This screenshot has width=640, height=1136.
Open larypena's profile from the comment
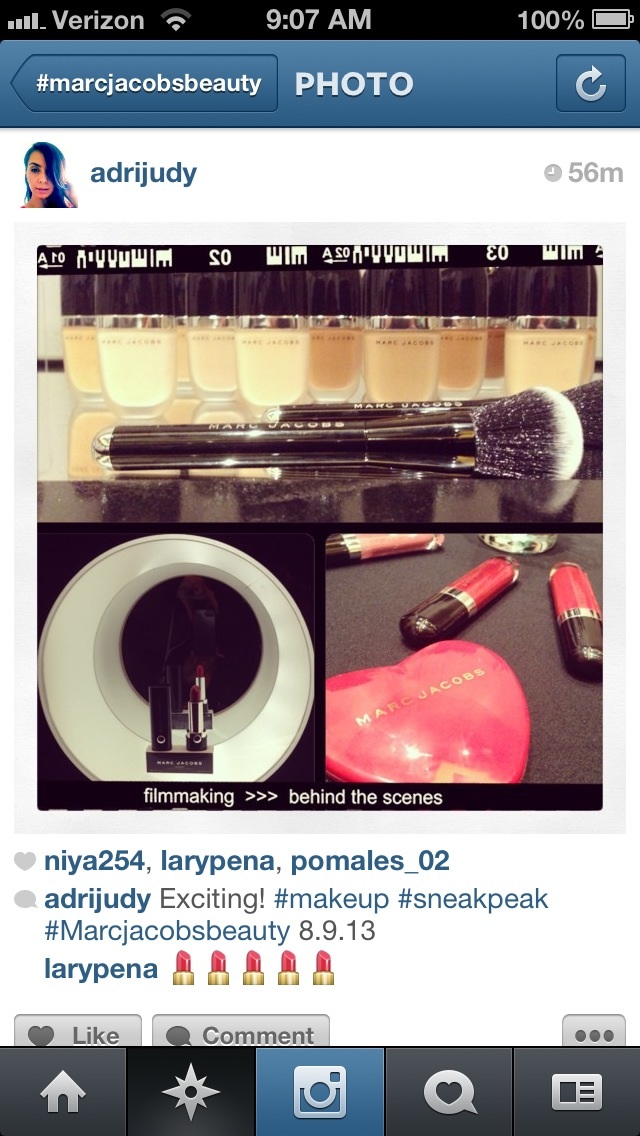click(100, 968)
